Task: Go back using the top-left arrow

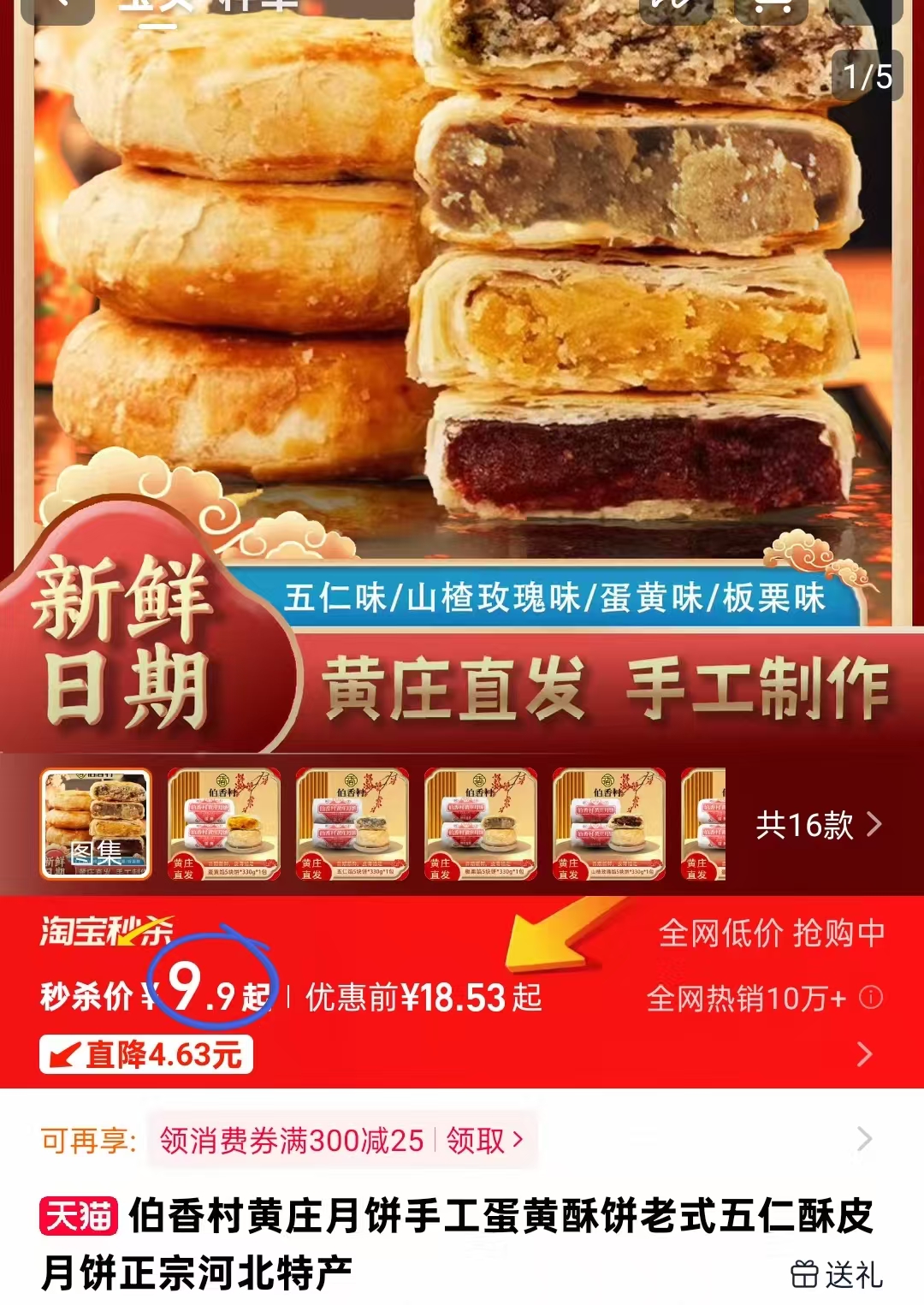Action: [58, 7]
